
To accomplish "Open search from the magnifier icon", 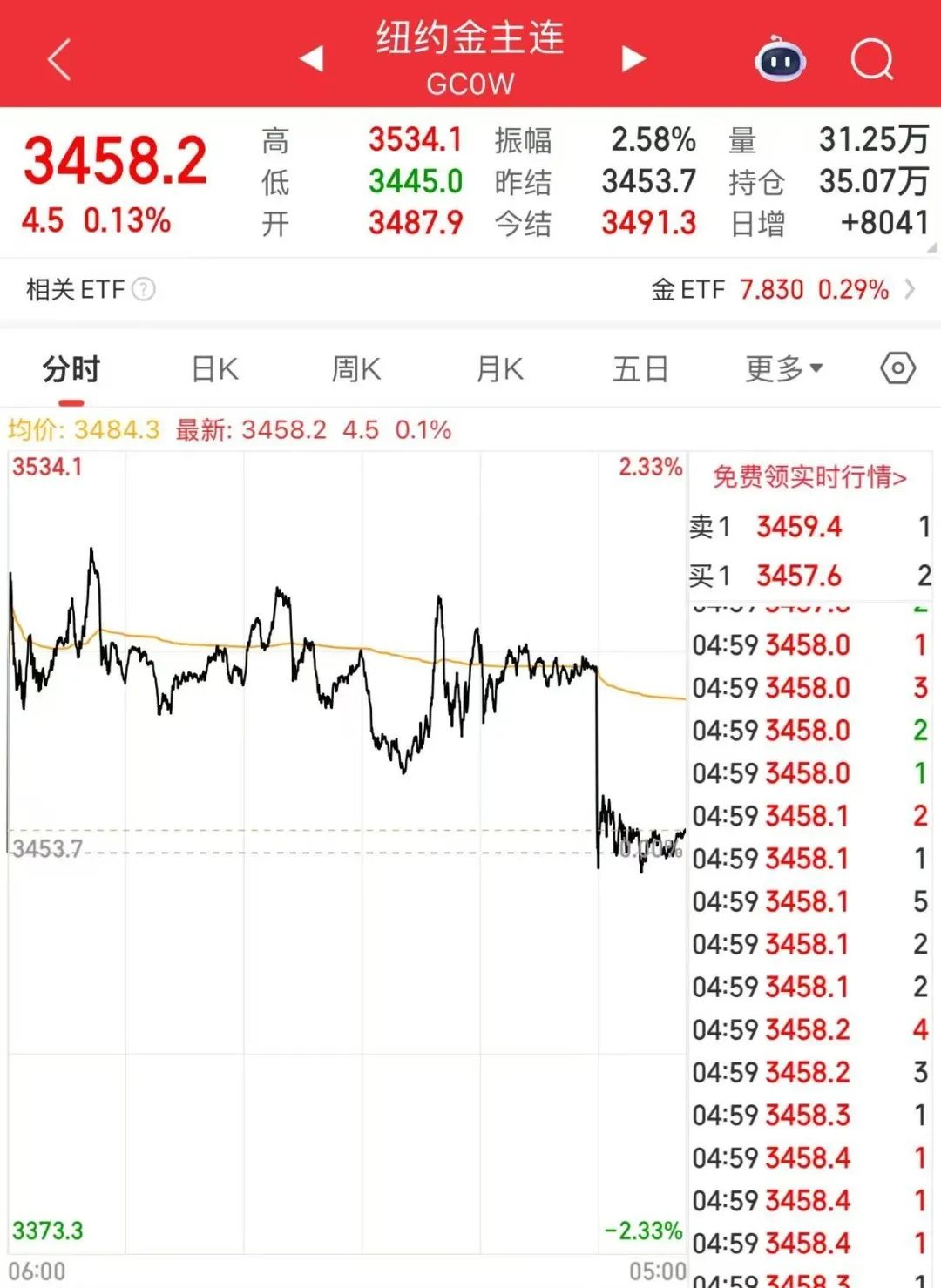I will [x=871, y=60].
